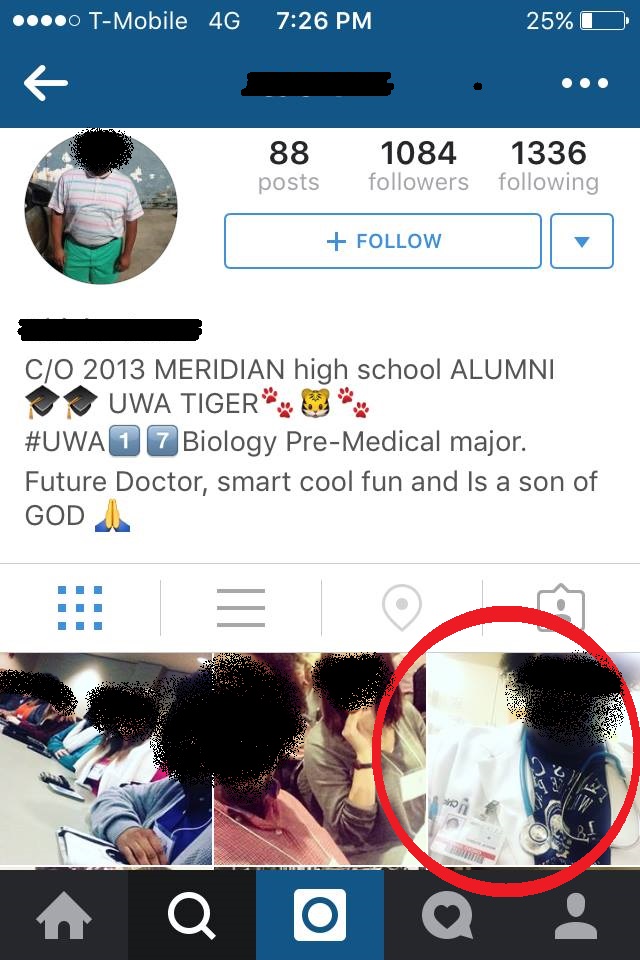Switch to list view tab
This screenshot has height=960, width=640.
[x=241, y=607]
